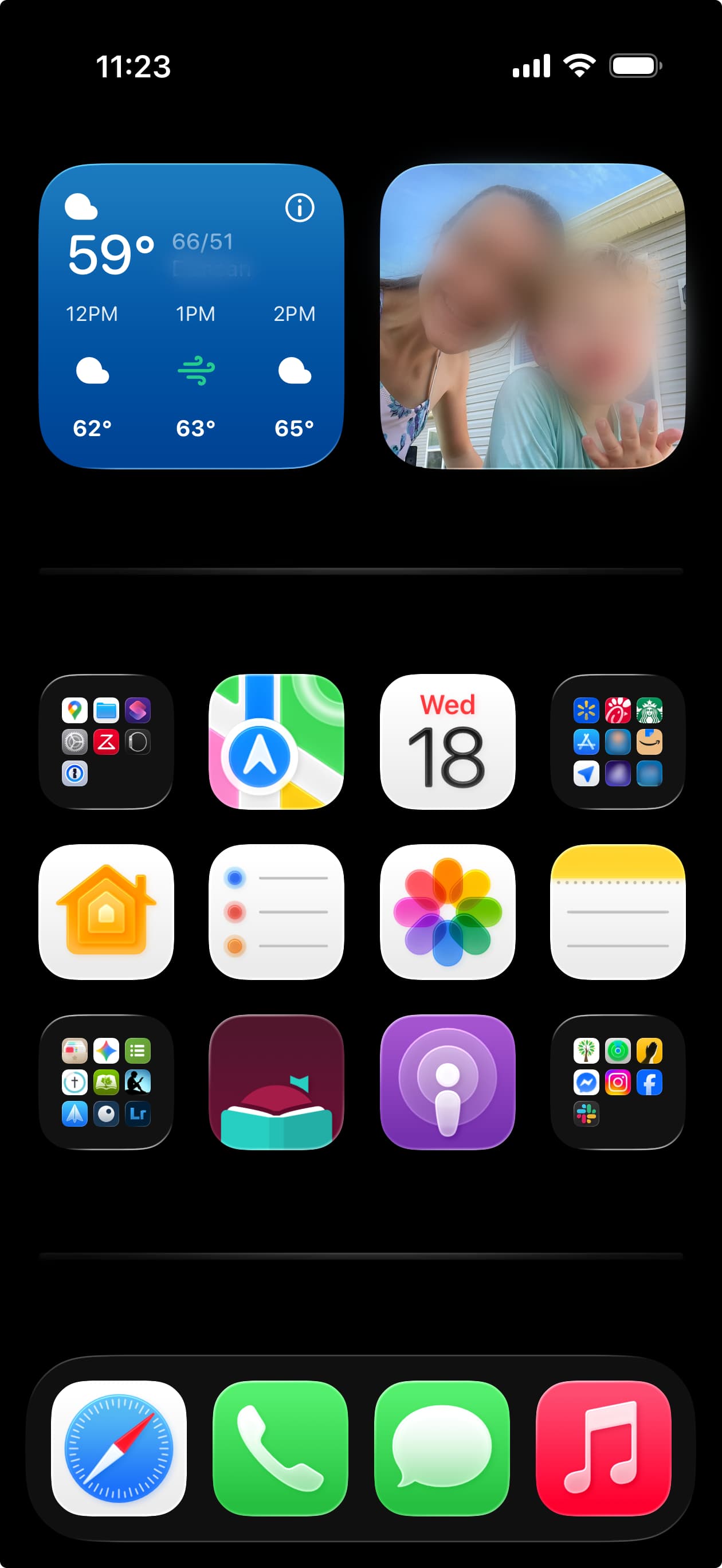Image resolution: width=722 pixels, height=1568 pixels.
Task: Open the folder with Google Maps and Files
Action: coord(106,742)
